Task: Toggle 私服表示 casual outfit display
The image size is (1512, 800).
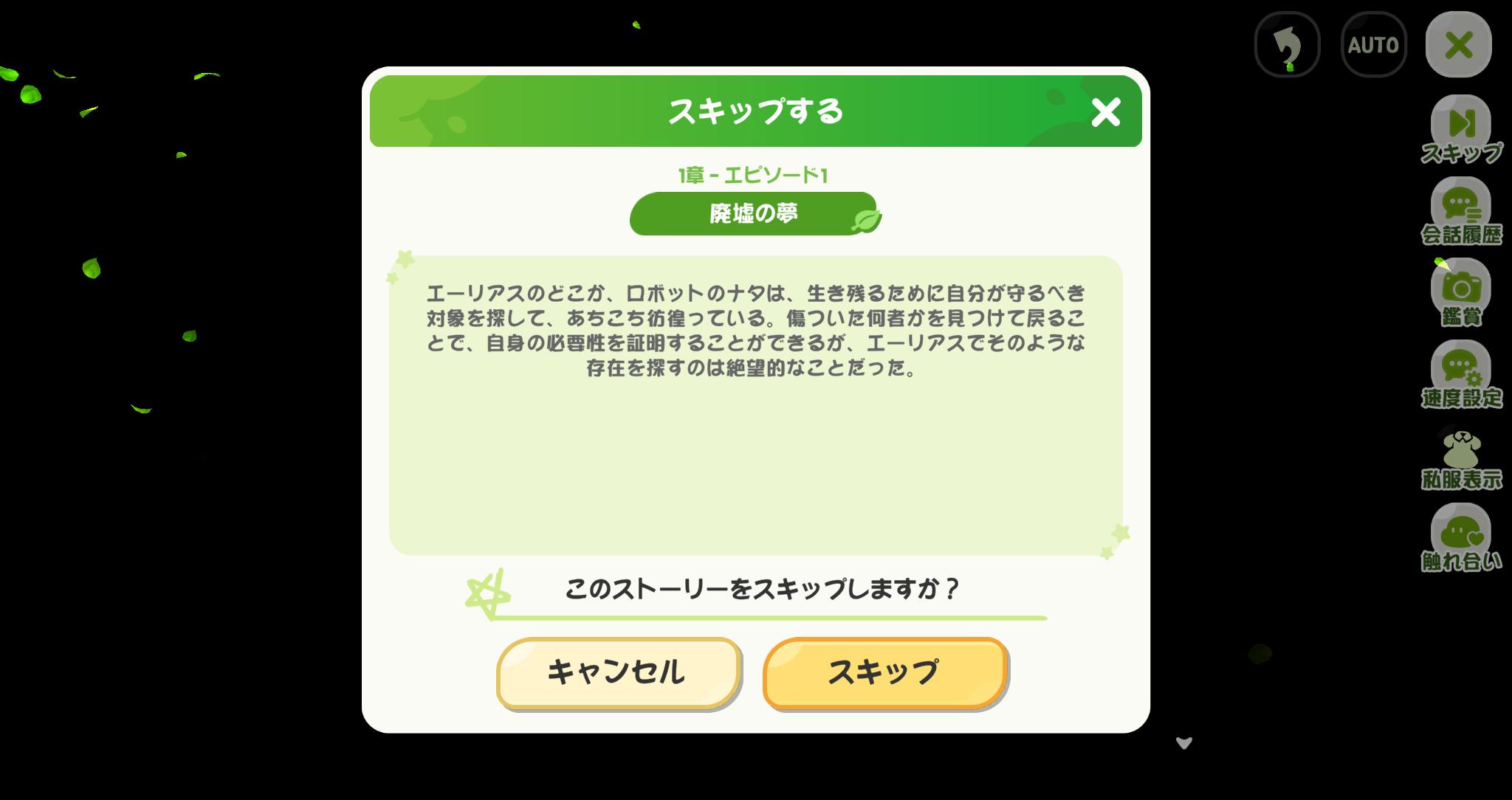Action: click(x=1461, y=458)
